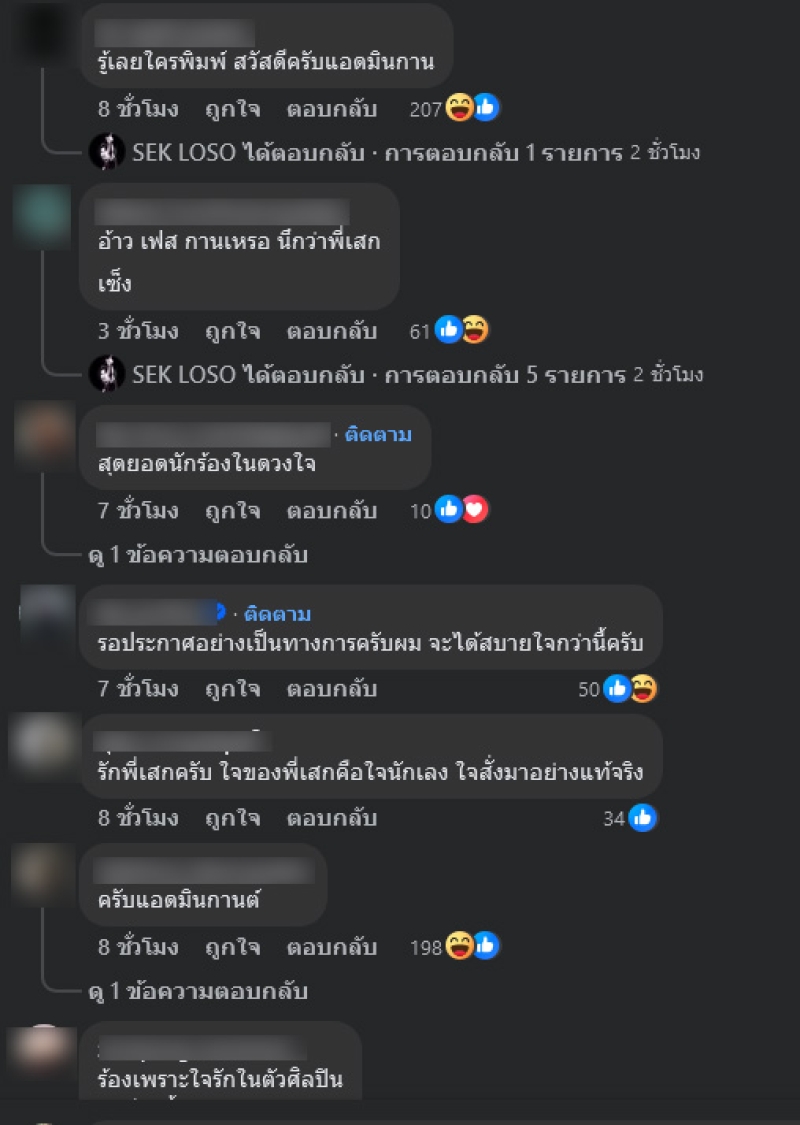Image resolution: width=800 pixels, height=1125 pixels.
Task: Expand the SEK LOSO thread with 5 รายการ
Action: (396, 375)
